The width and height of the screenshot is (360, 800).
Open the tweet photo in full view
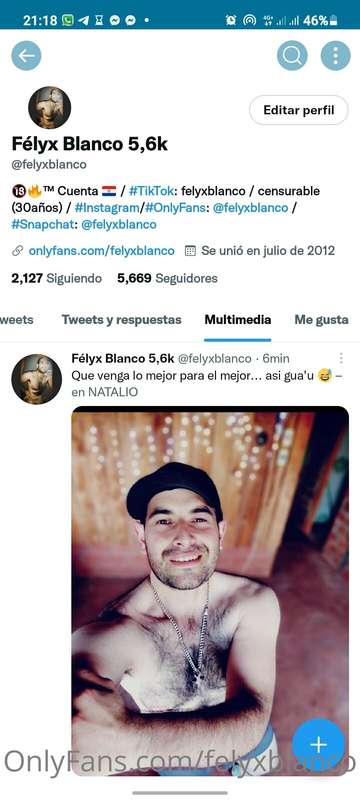point(210,591)
